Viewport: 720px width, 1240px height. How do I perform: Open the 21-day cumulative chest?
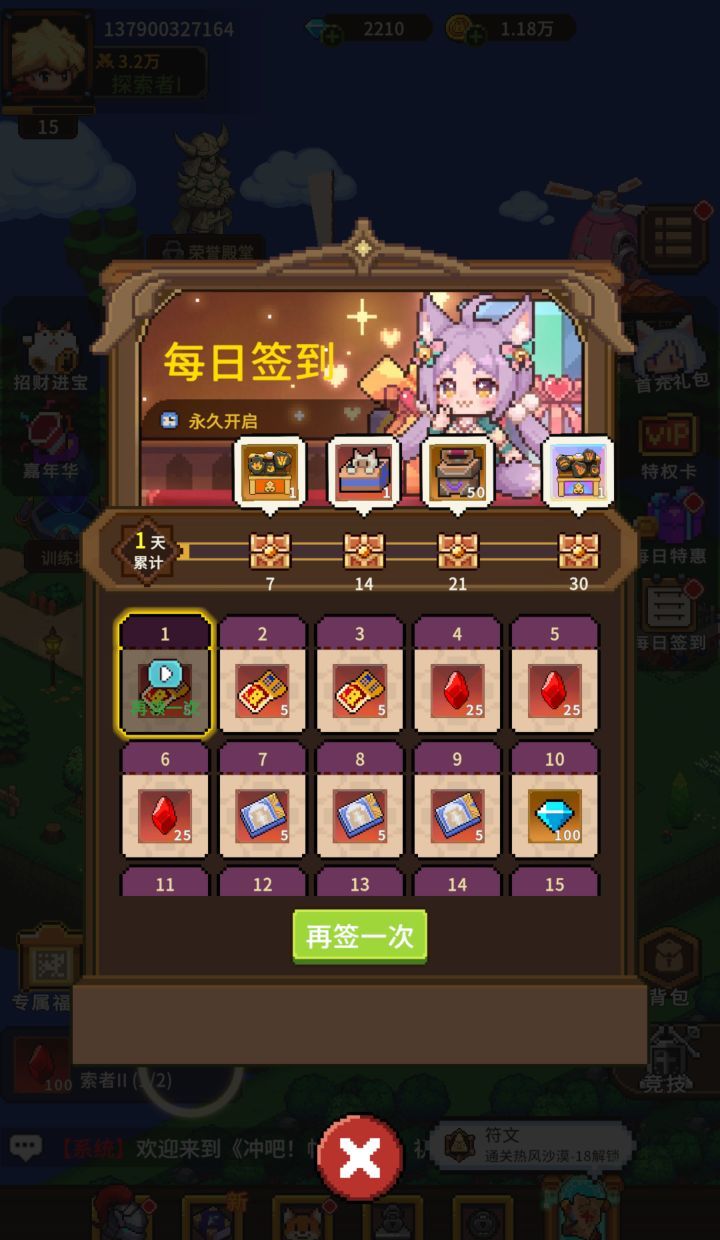pyautogui.click(x=458, y=550)
